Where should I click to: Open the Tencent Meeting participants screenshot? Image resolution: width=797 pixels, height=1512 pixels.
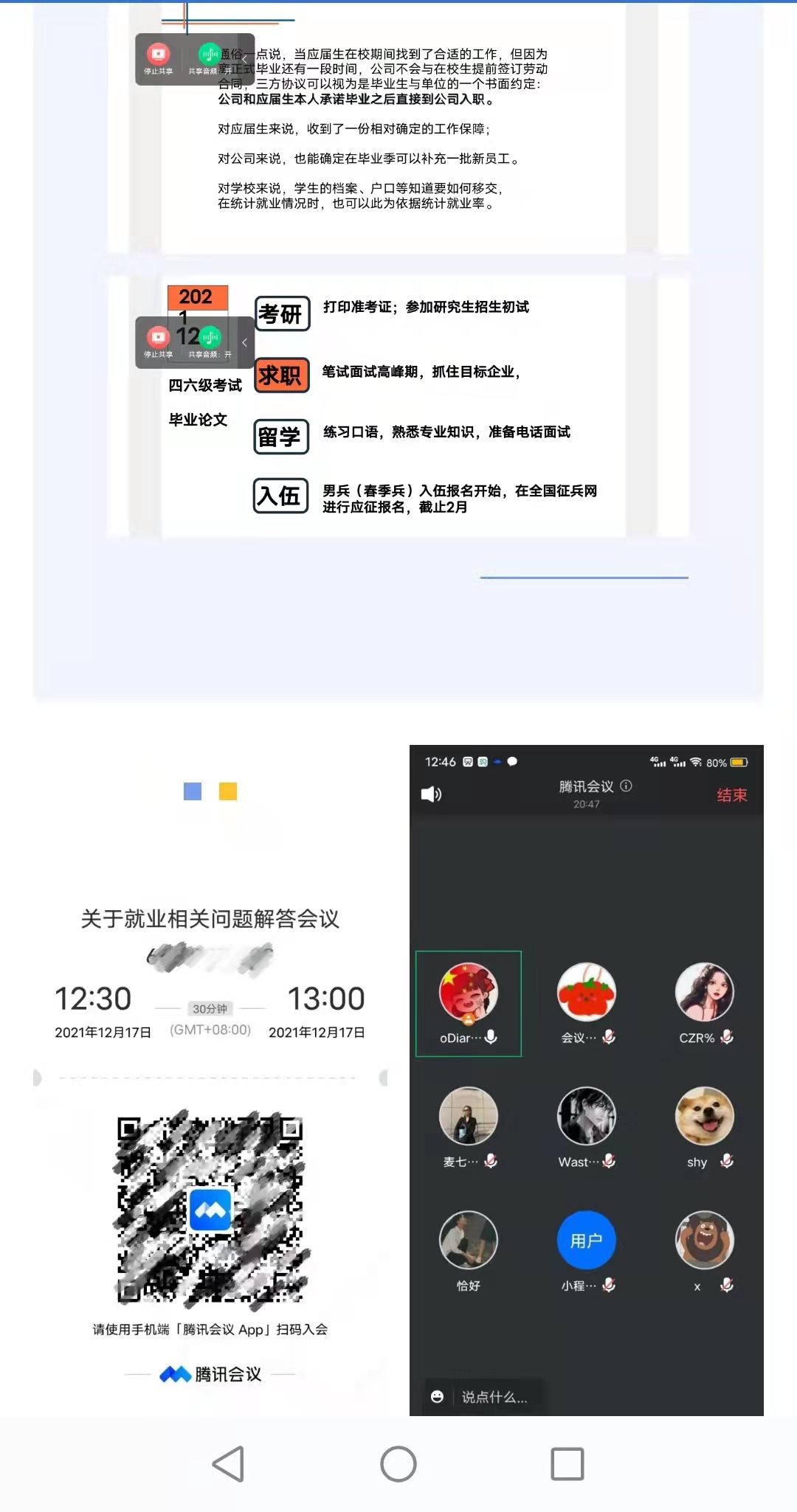click(586, 1081)
